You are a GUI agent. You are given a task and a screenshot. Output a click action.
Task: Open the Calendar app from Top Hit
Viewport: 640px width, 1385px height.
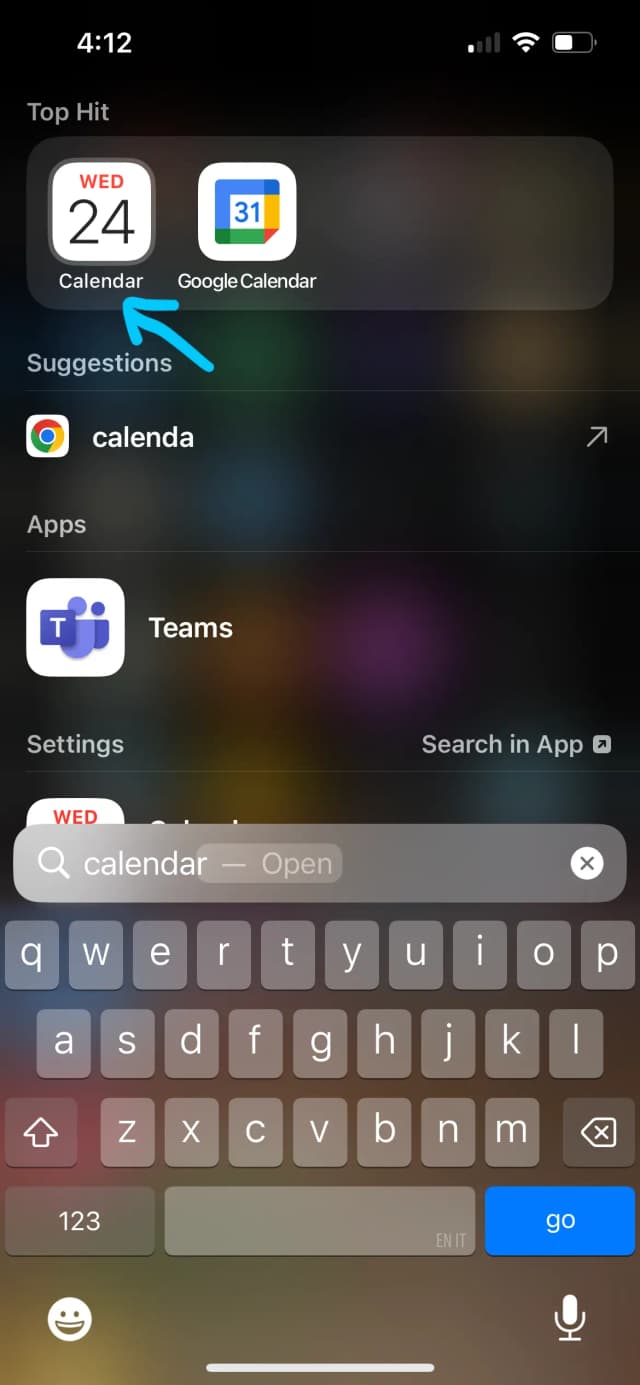(101, 211)
